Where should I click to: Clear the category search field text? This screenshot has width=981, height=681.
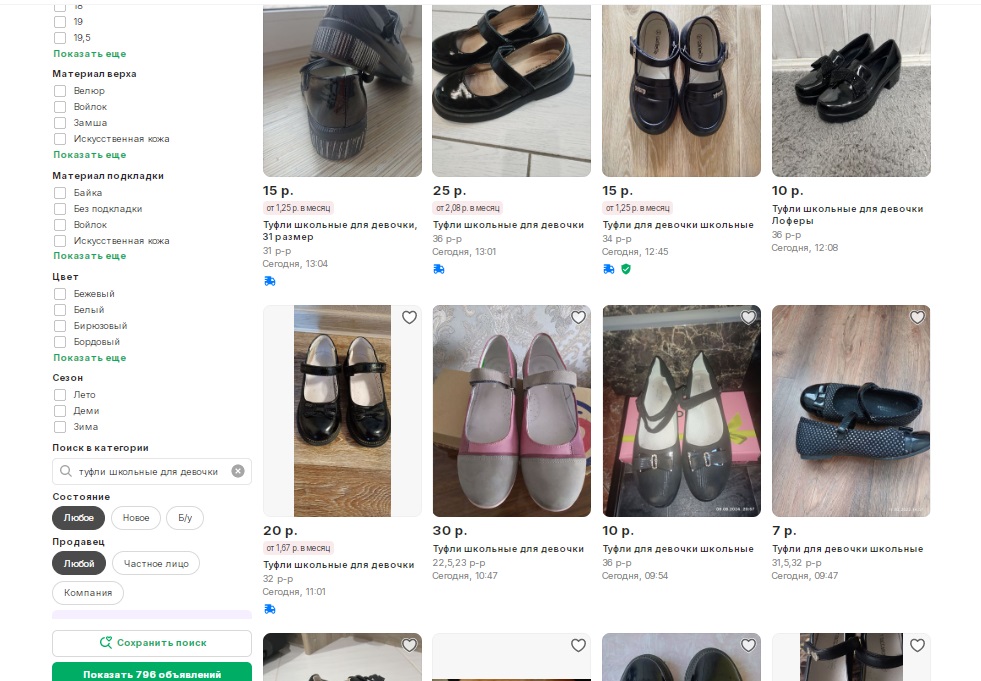coord(238,471)
